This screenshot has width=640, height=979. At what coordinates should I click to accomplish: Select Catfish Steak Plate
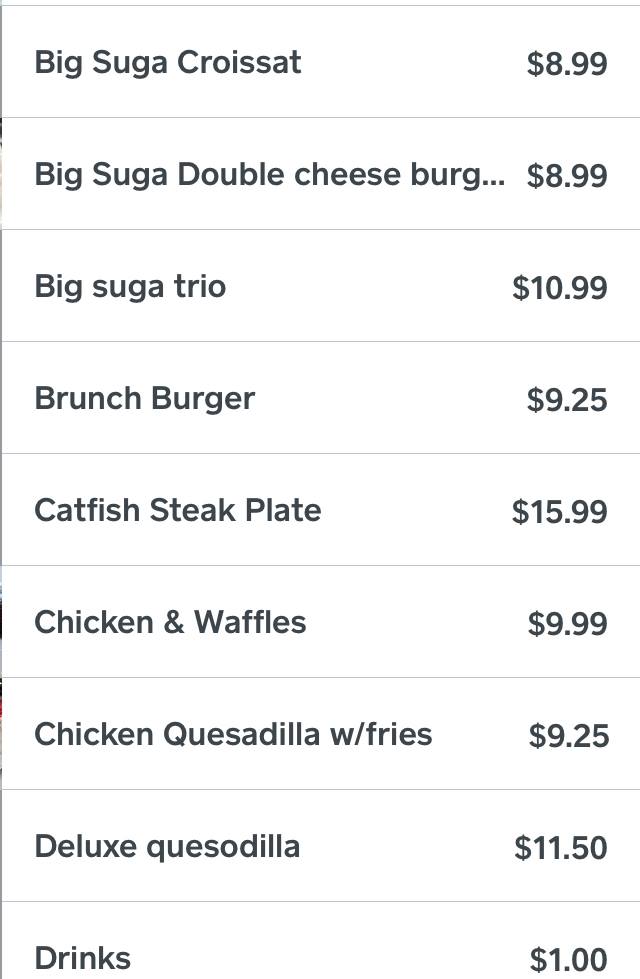pyautogui.click(x=320, y=511)
